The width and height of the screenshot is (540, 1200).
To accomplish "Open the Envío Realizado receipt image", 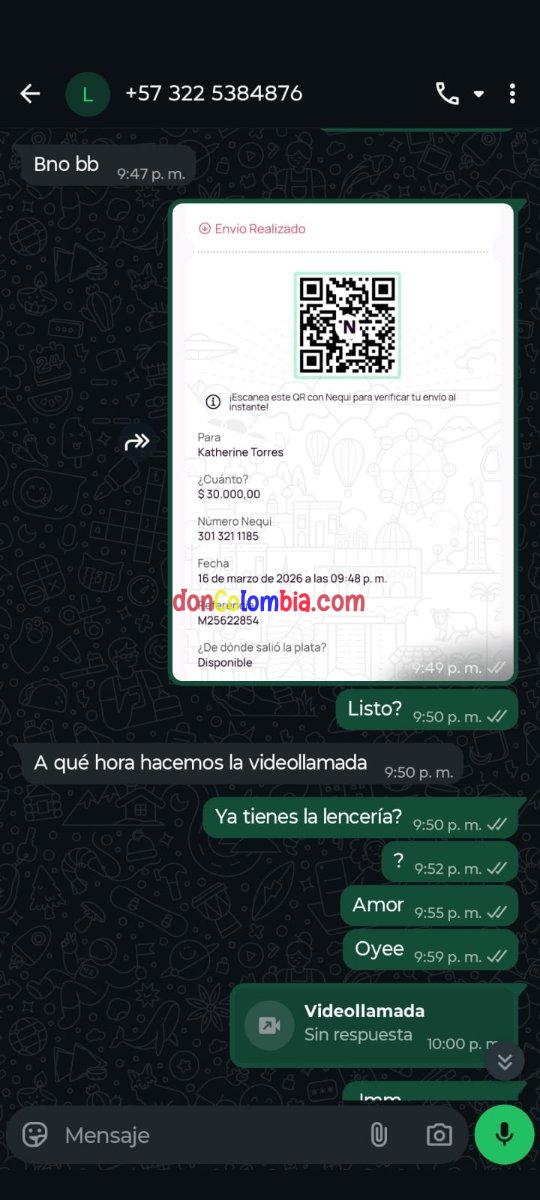I will click(x=342, y=441).
